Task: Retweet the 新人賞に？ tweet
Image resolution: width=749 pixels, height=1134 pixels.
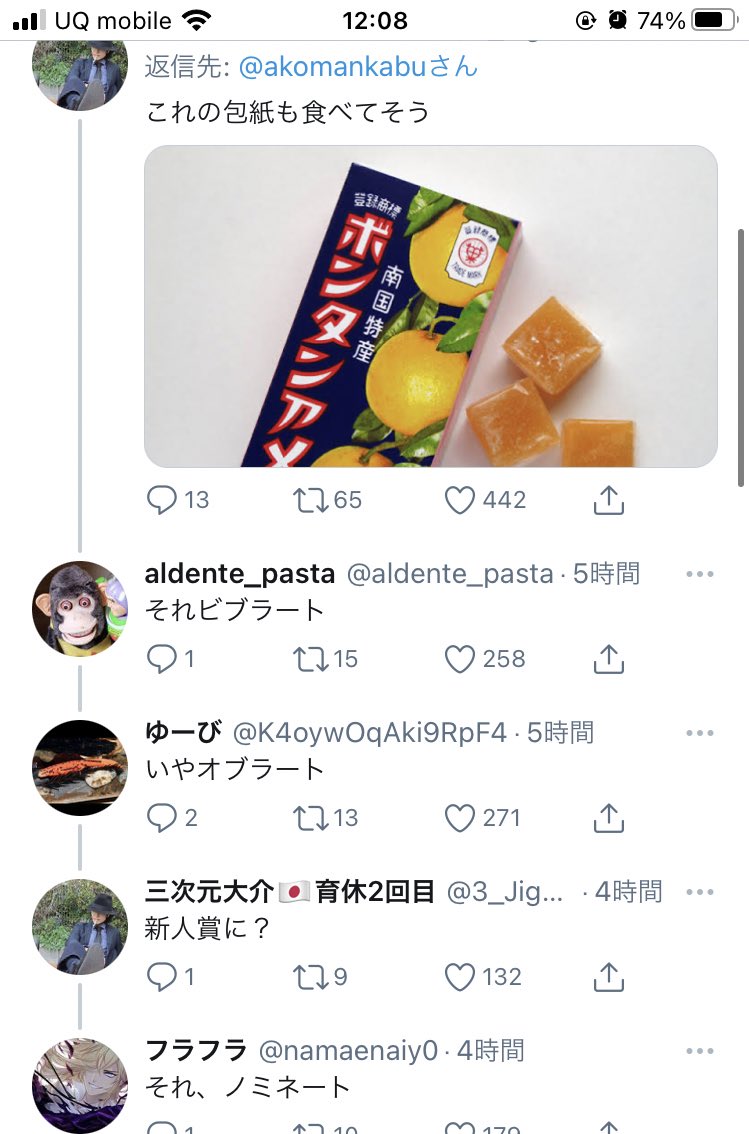Action: 311,976
